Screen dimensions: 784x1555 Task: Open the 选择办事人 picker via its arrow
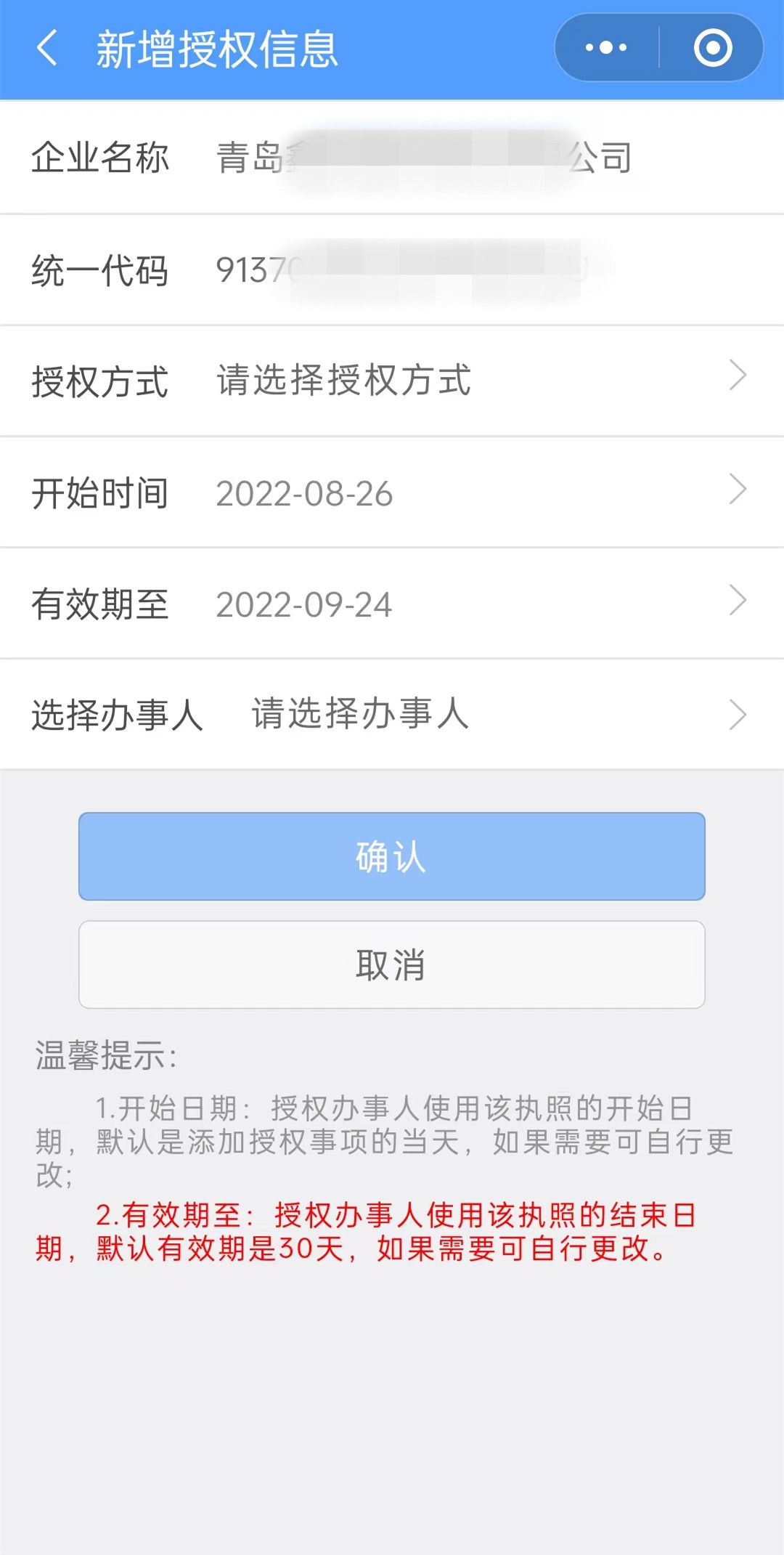[x=738, y=714]
